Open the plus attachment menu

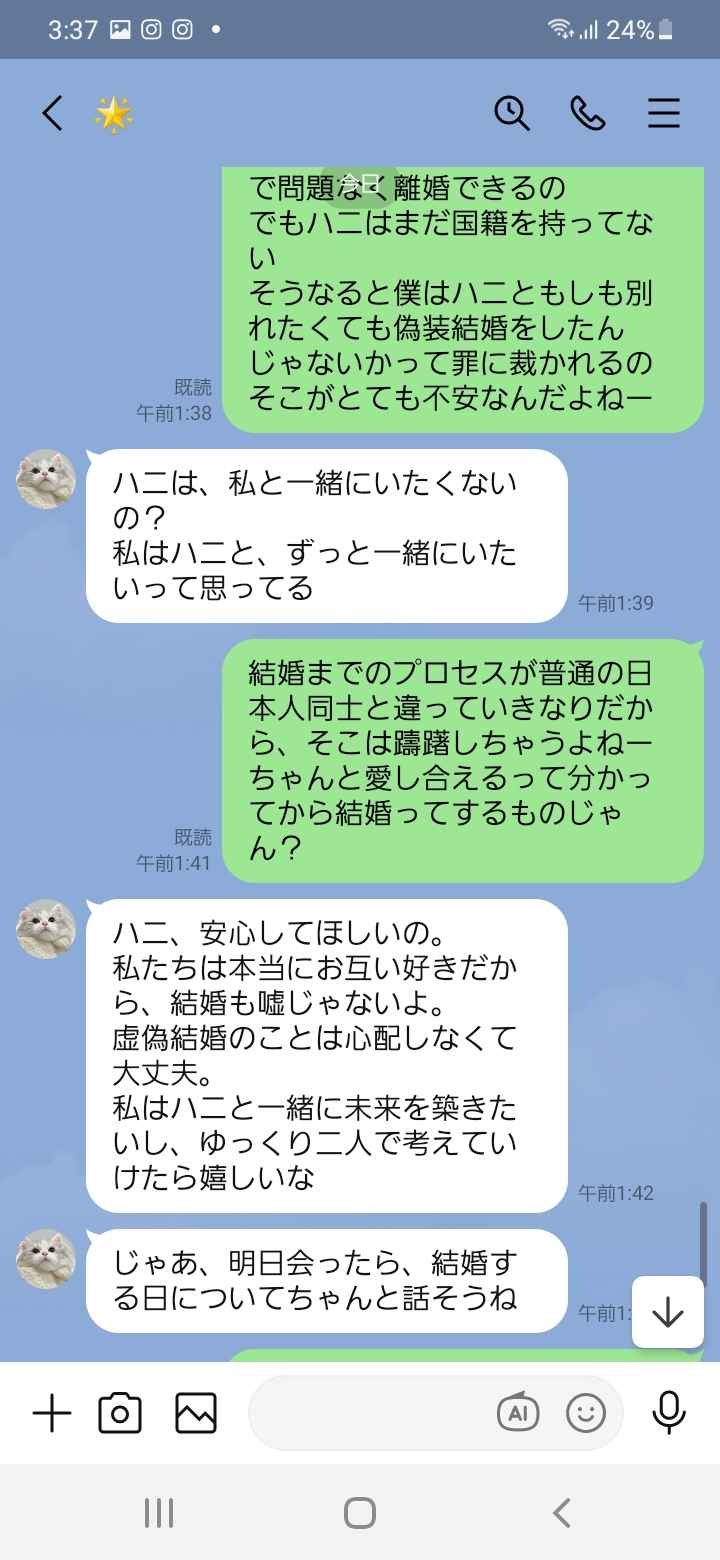click(x=52, y=1413)
